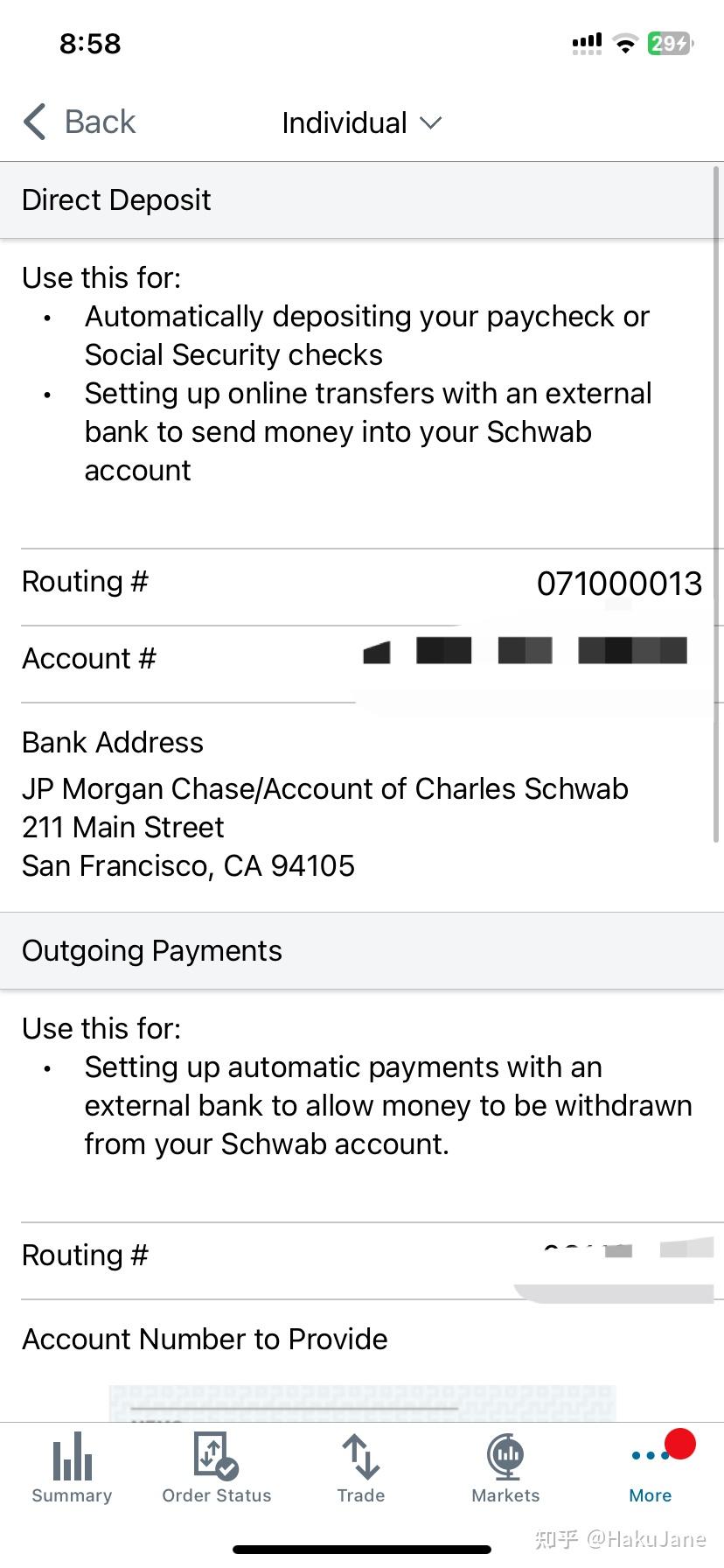Open the Individual account dropdown
The width and height of the screenshot is (724, 1568).
(361, 123)
